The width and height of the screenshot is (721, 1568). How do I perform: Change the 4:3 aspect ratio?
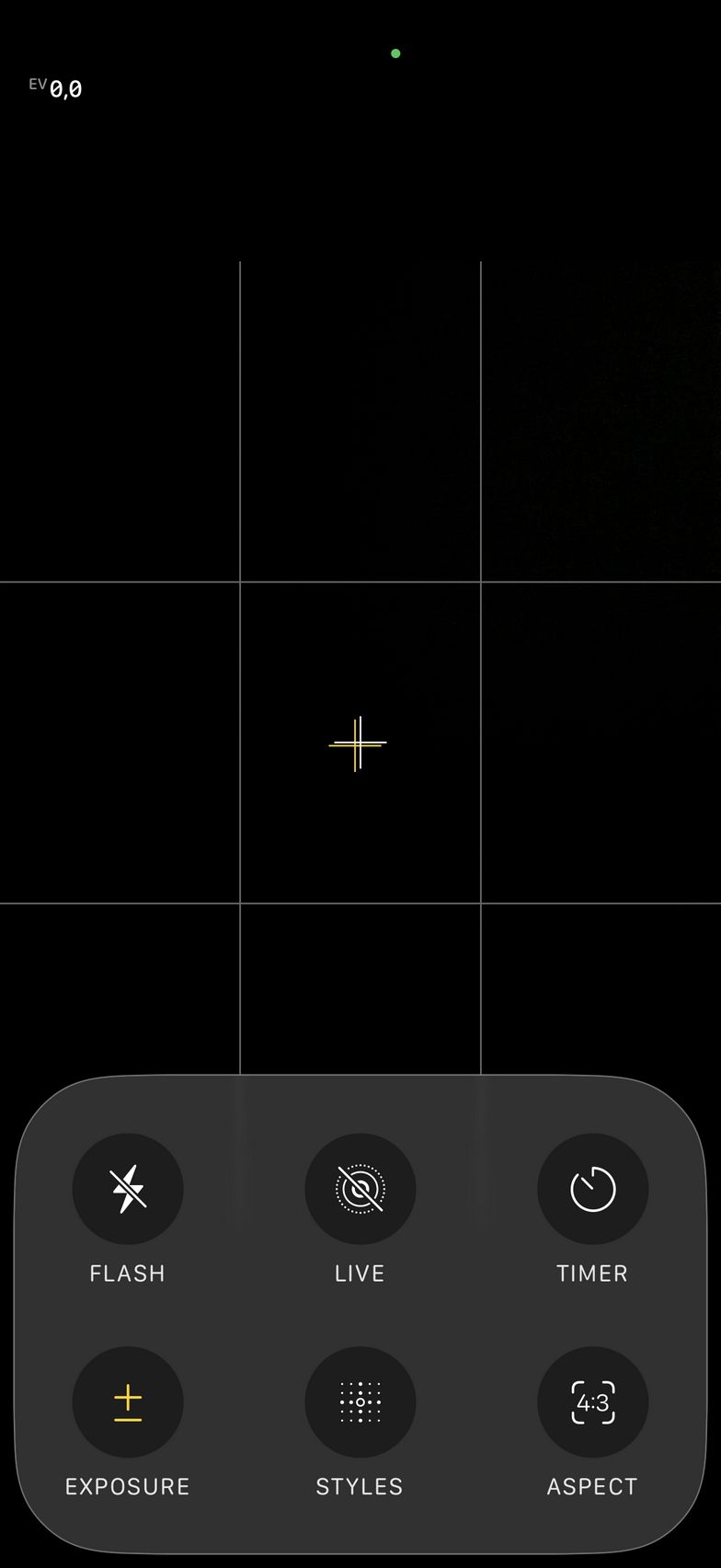tap(592, 1401)
